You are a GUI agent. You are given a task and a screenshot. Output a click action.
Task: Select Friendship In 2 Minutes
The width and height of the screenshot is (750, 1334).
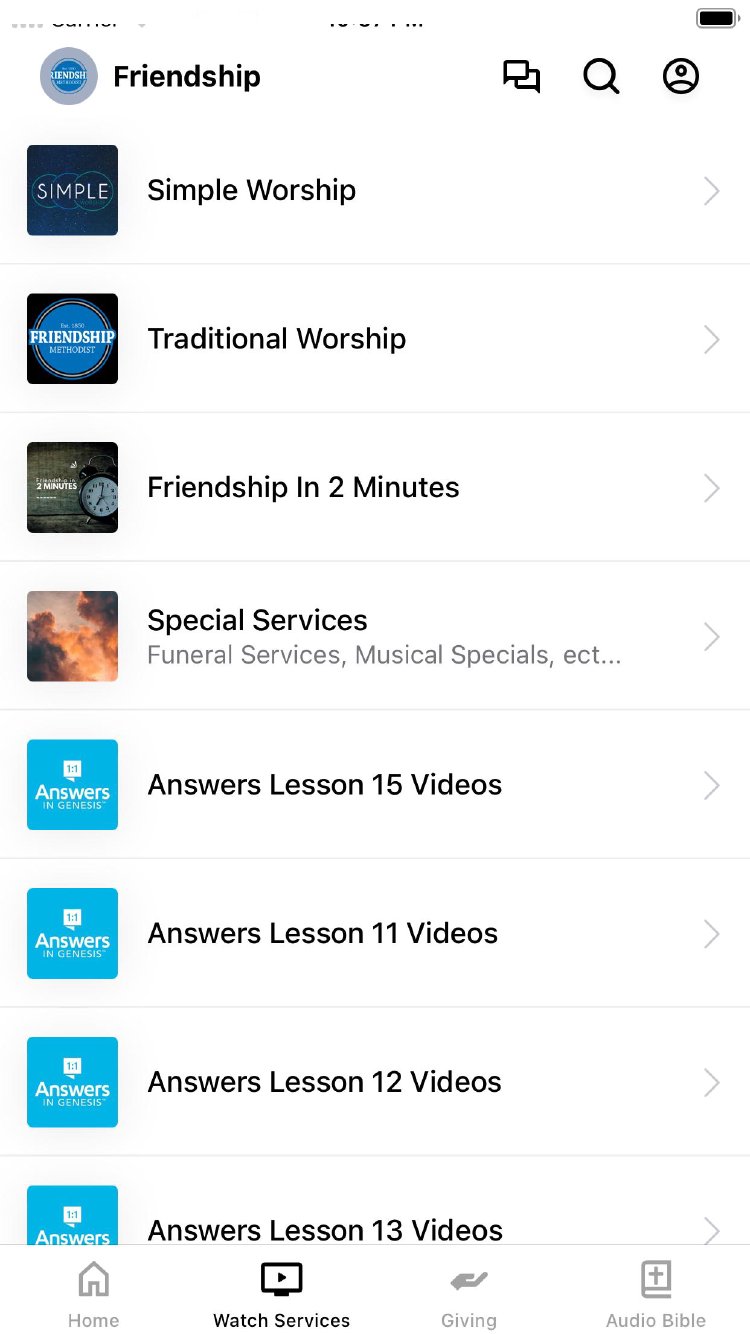click(374, 488)
